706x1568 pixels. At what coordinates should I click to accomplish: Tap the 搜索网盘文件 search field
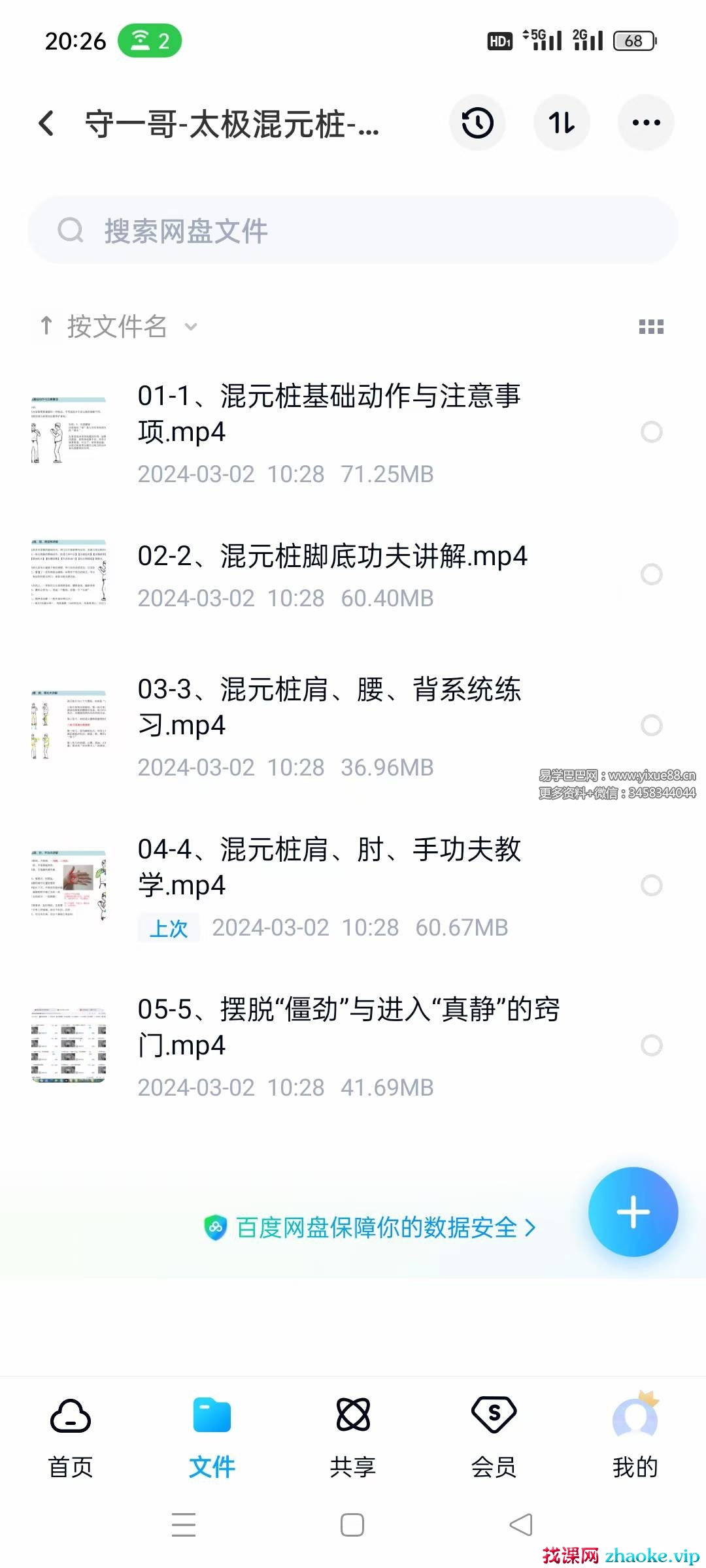(x=353, y=230)
